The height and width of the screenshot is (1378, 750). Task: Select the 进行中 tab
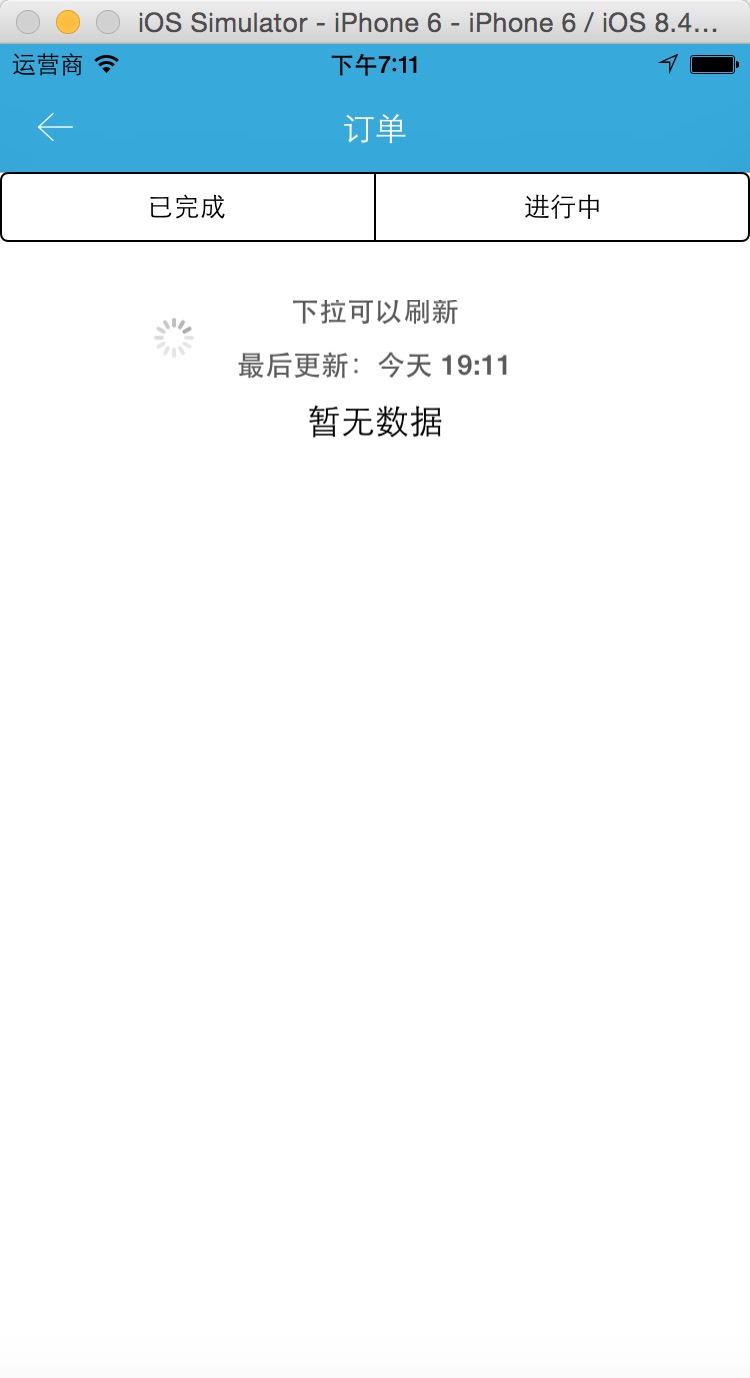click(562, 207)
